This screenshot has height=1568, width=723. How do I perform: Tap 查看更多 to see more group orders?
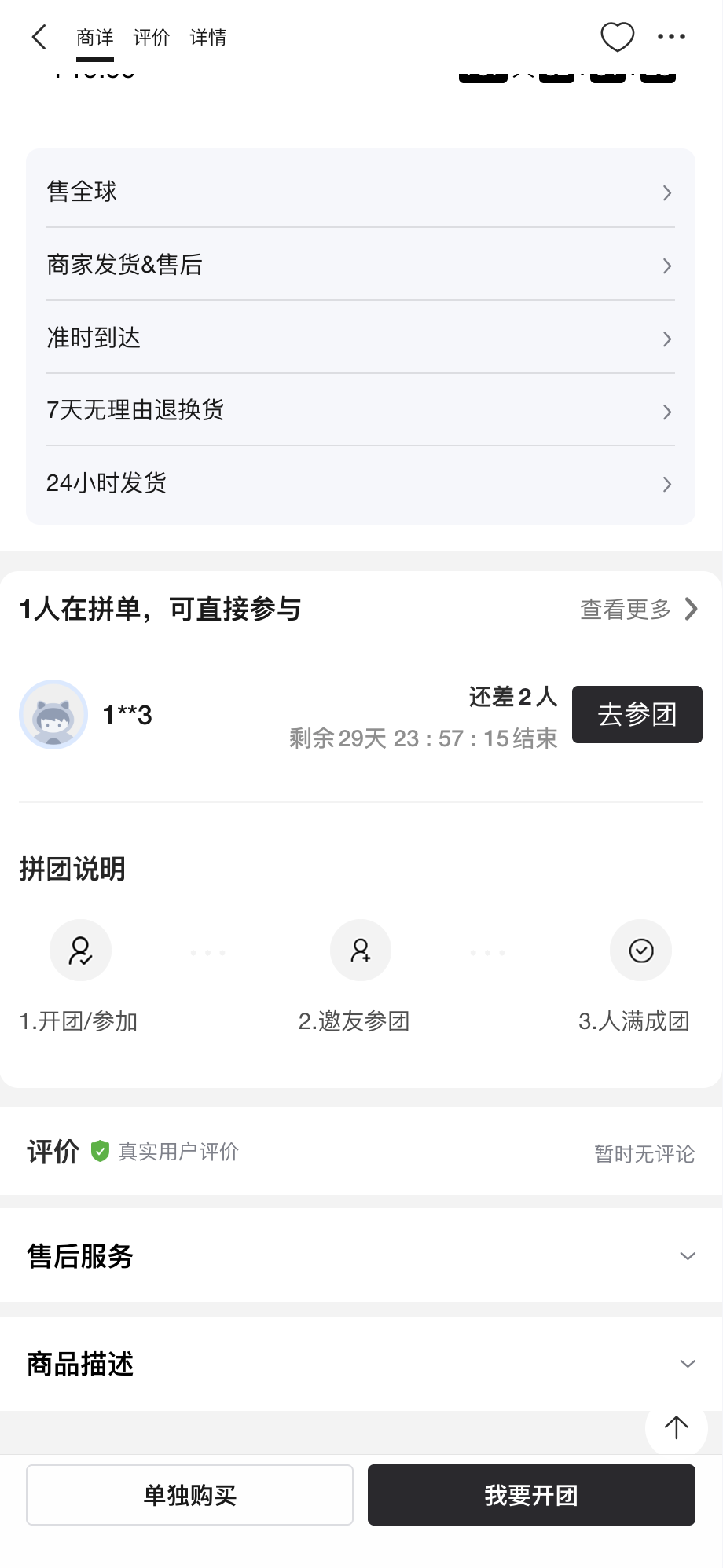click(x=637, y=609)
